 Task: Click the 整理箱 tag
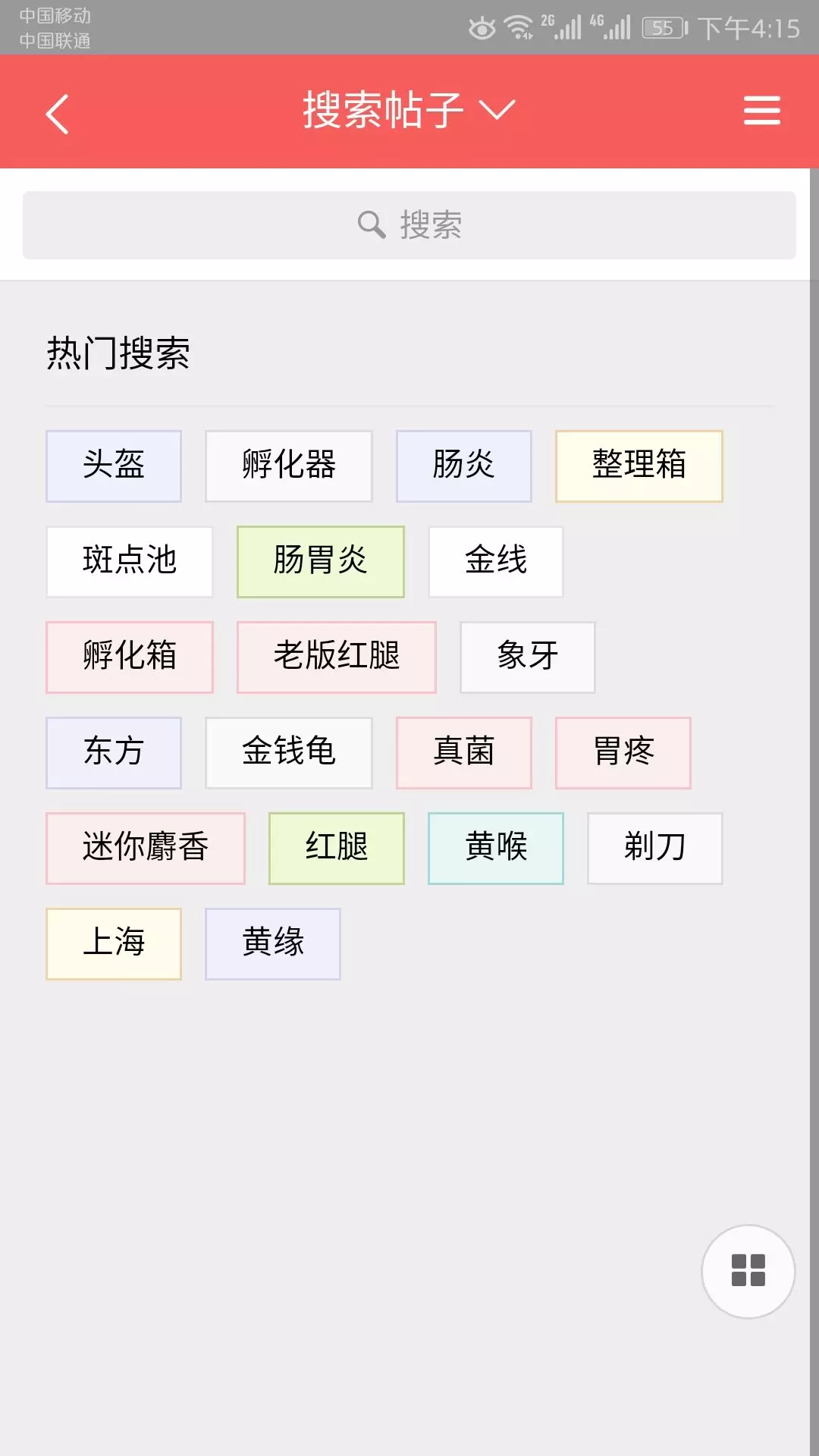click(639, 466)
